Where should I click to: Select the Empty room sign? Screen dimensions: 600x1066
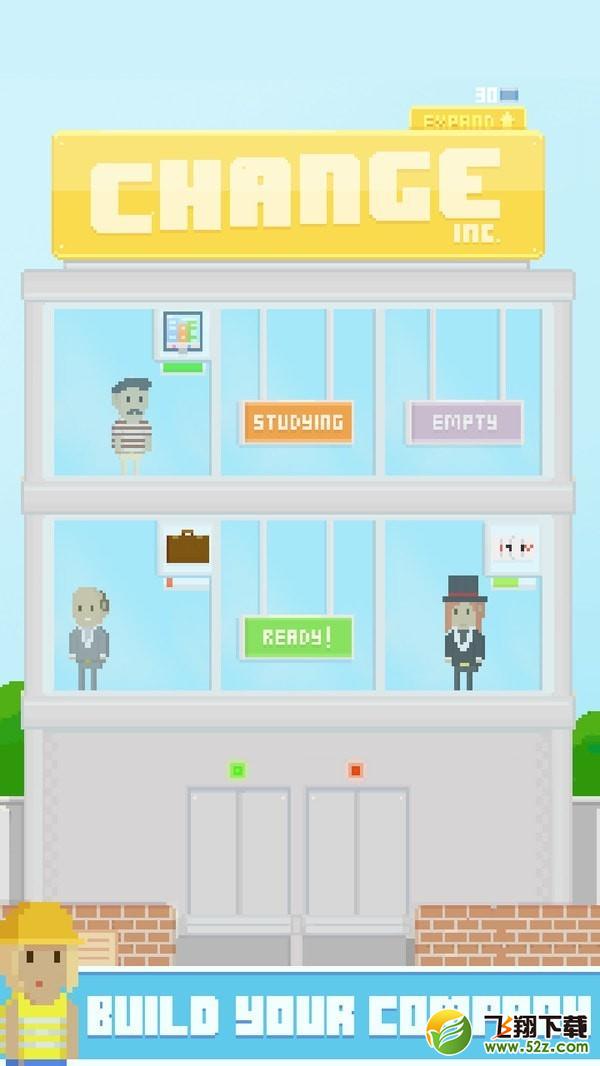pos(465,423)
